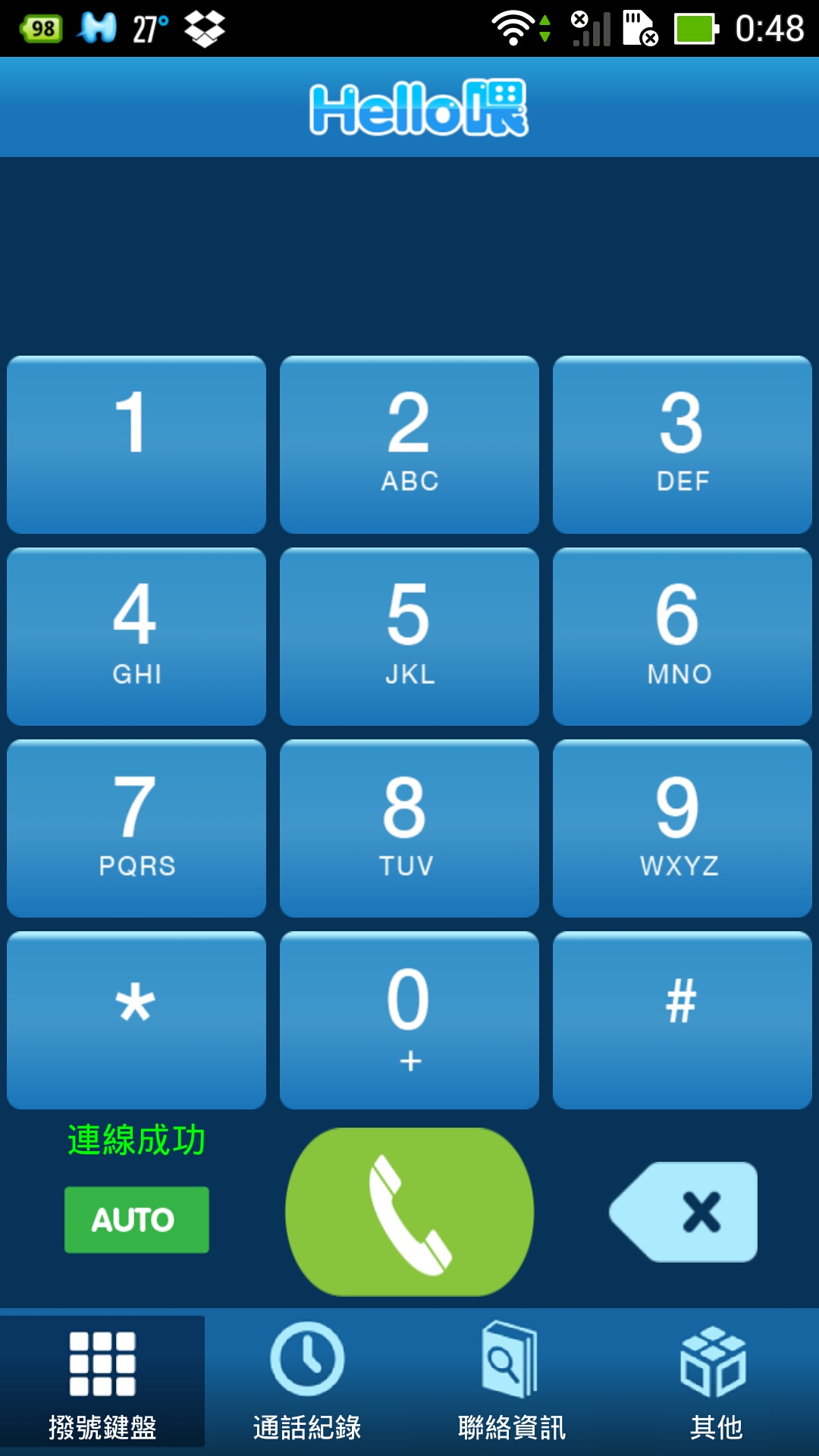This screenshot has height=1456, width=819.
Task: Open the 其他 tab
Action: (715, 1382)
